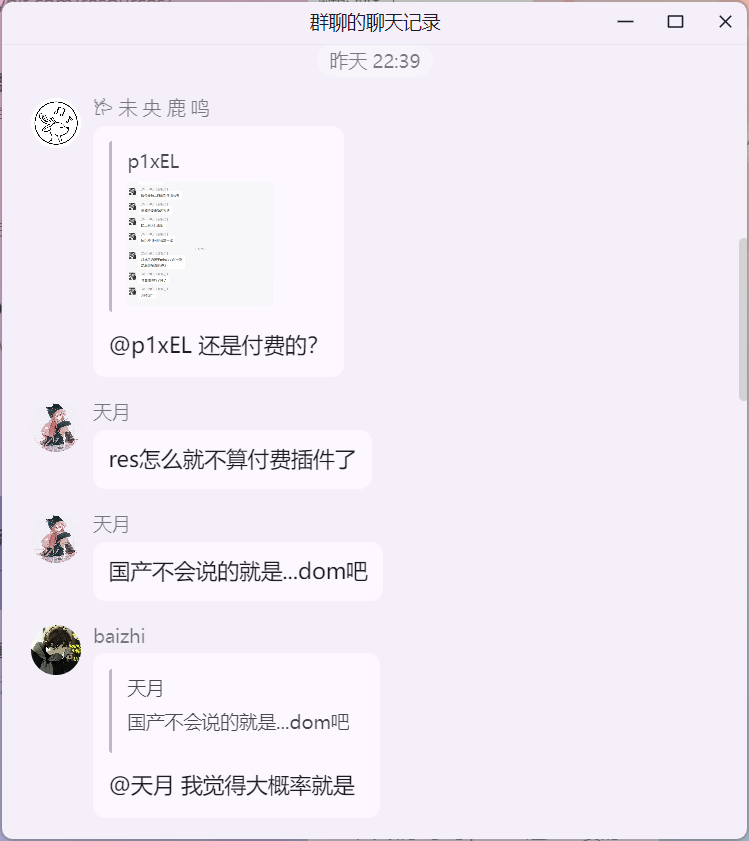
Task: Tap the @p1xEL mention in 未央鹿鸣's message
Action: click(x=150, y=345)
